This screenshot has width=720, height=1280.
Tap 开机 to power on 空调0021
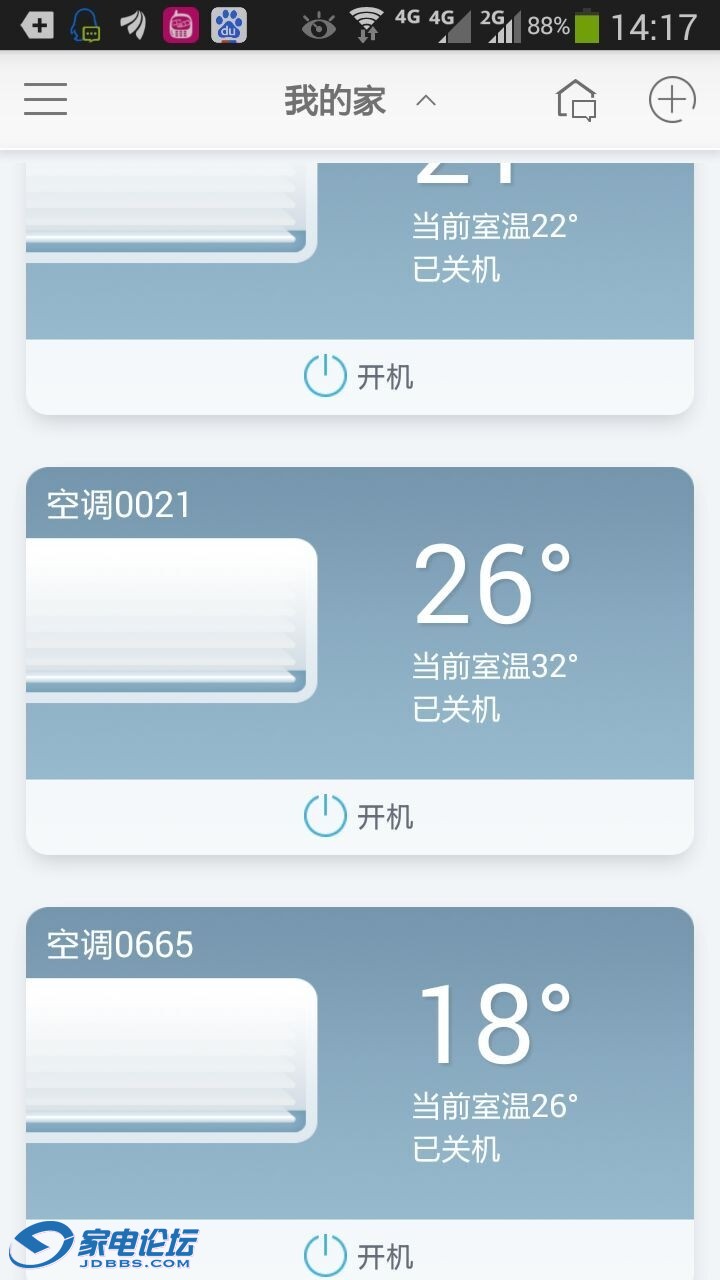coord(385,816)
